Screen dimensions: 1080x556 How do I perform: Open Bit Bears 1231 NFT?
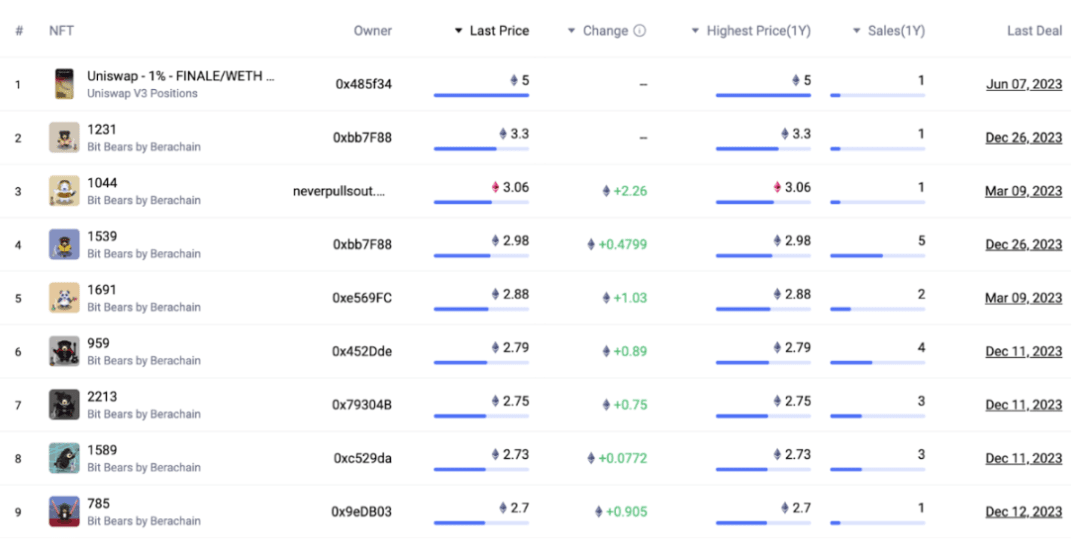tap(101, 130)
